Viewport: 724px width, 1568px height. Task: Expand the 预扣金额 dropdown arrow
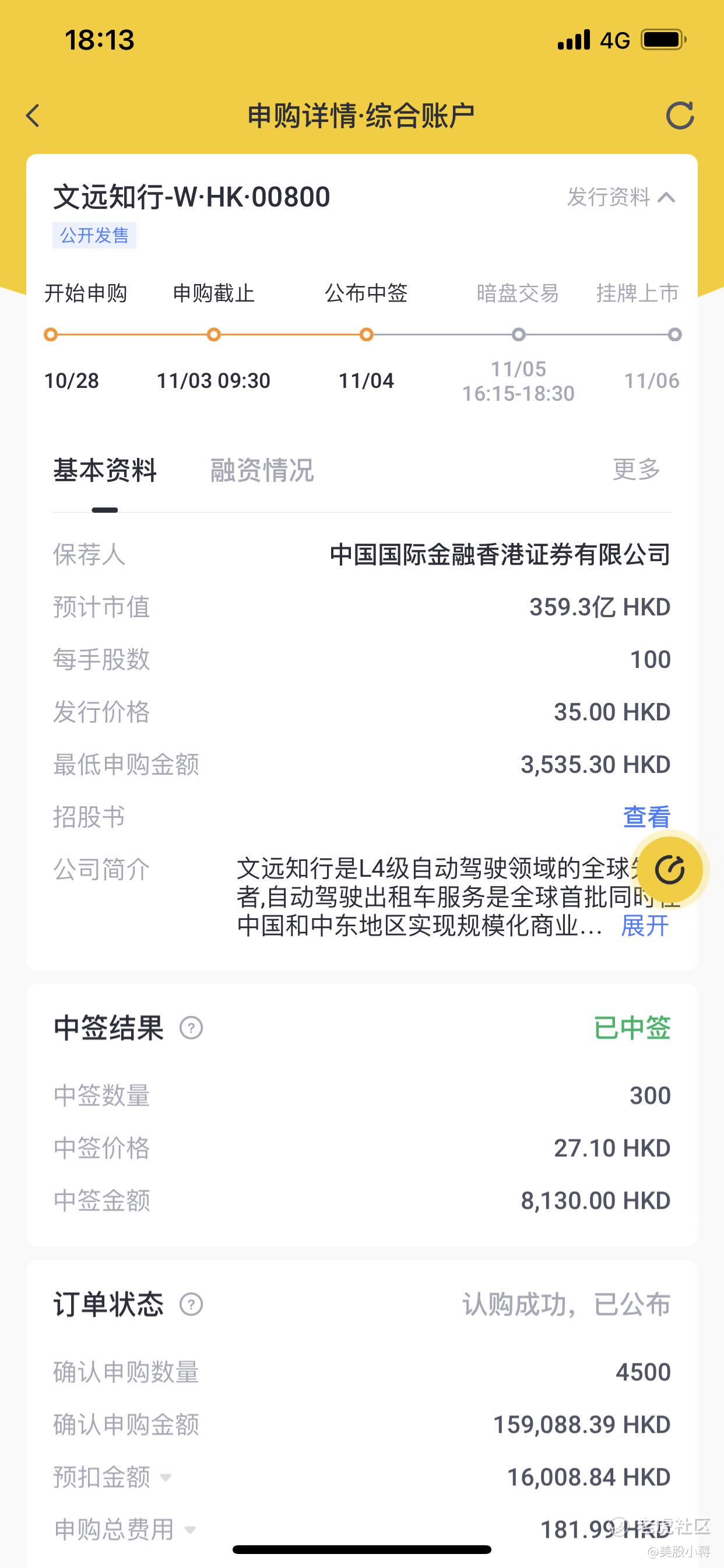166,1478
